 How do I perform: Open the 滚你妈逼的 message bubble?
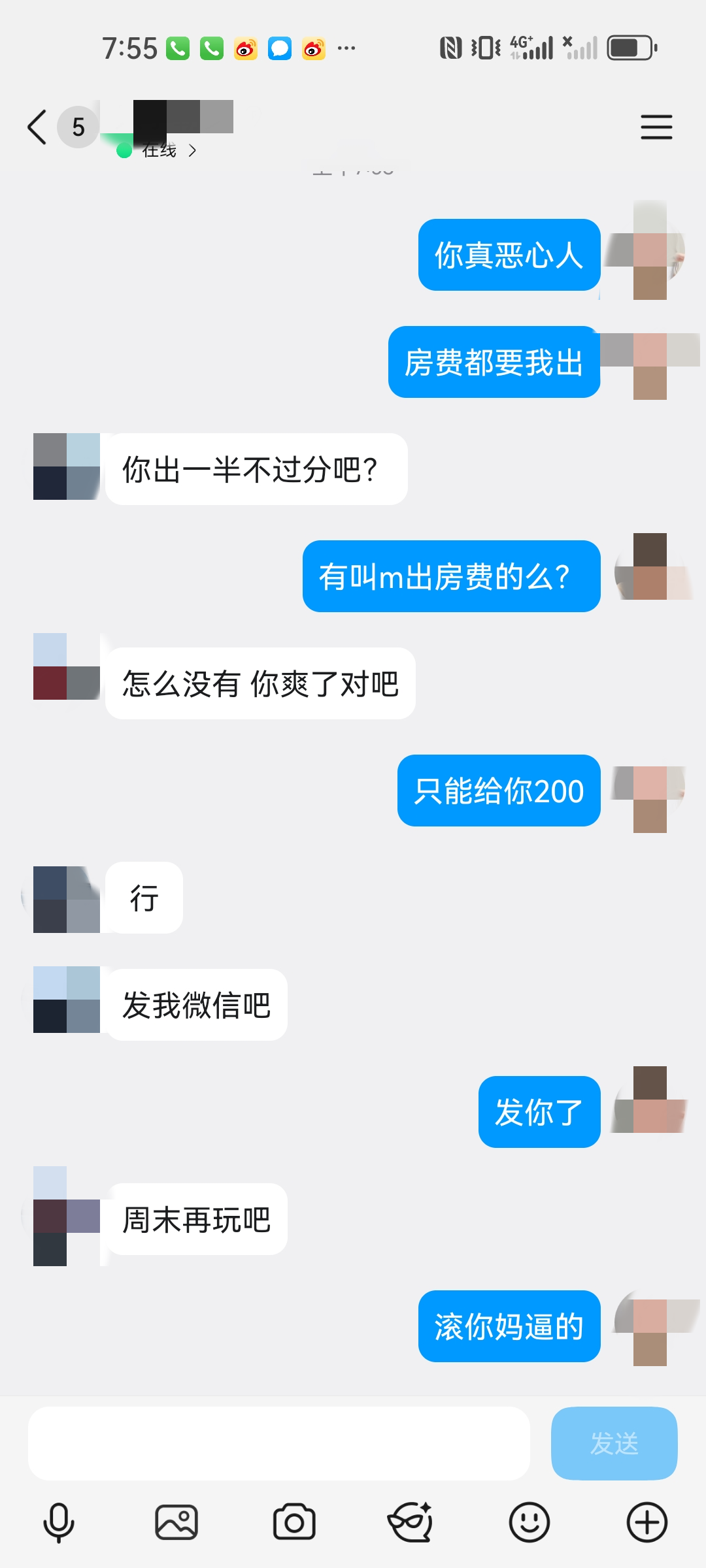point(509,1328)
